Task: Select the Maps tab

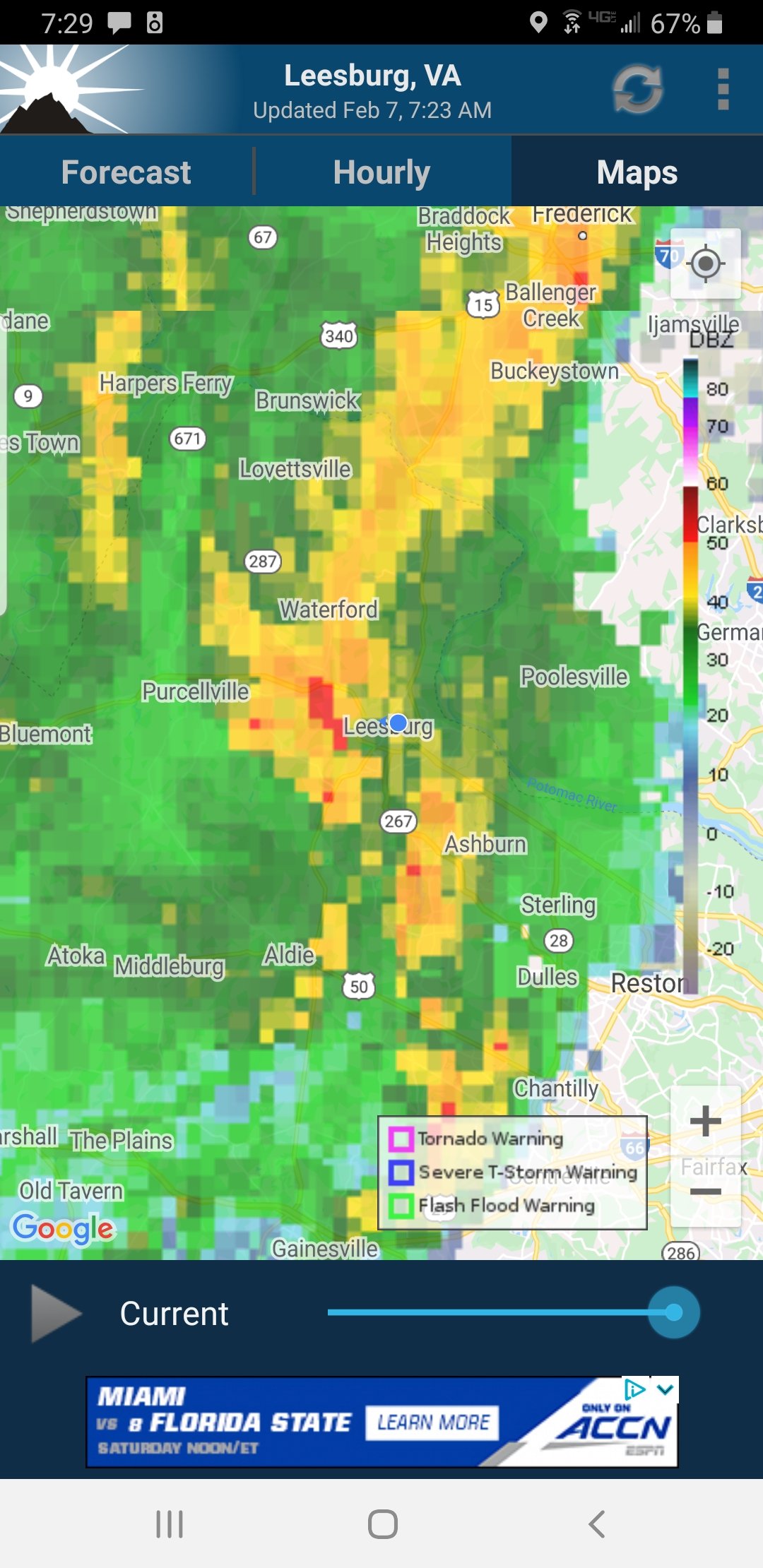Action: click(637, 172)
